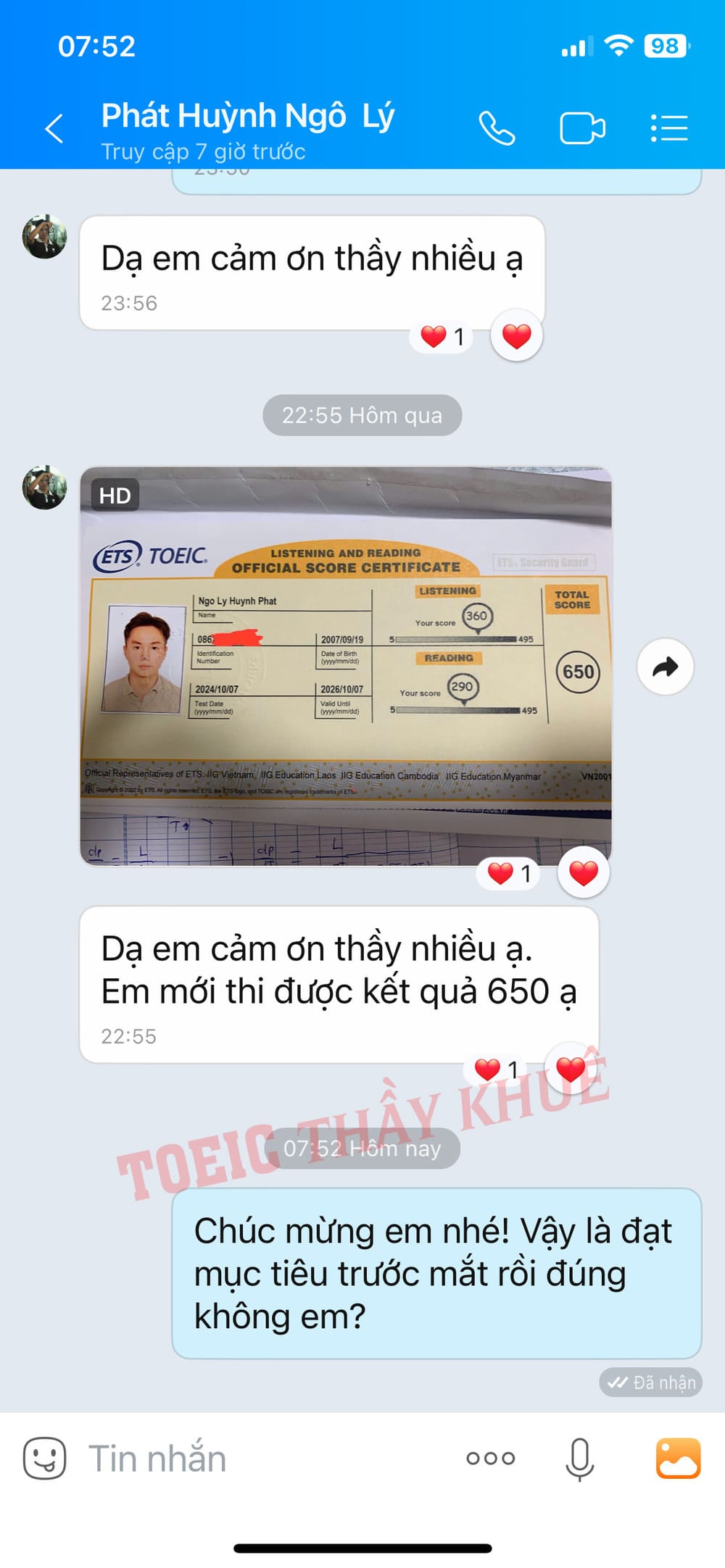The width and height of the screenshot is (725, 1568).
Task: React with heart to the certificate image
Action: click(583, 873)
